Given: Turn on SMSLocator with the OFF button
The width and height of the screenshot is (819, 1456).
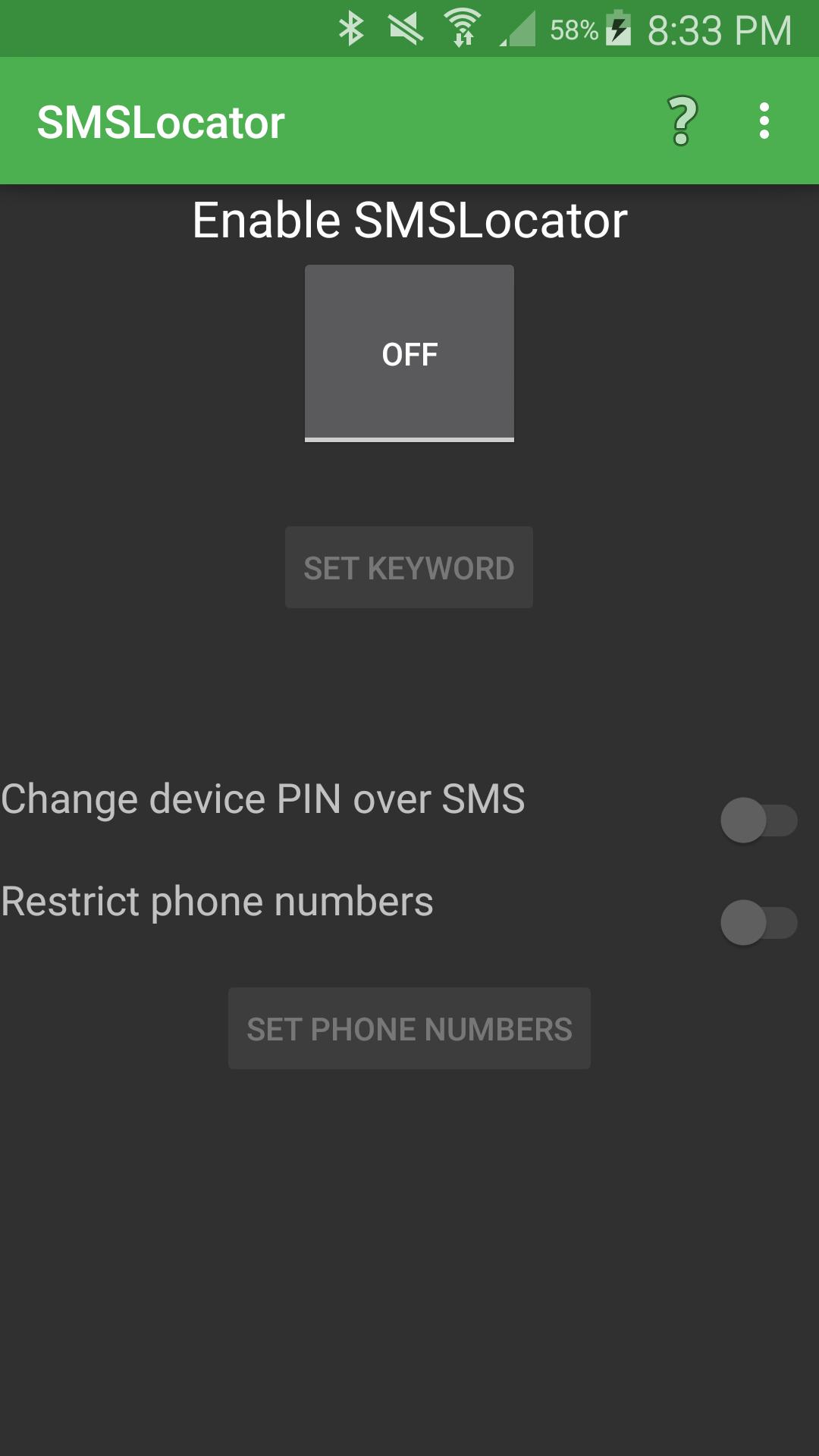Looking at the screenshot, I should 409,353.
